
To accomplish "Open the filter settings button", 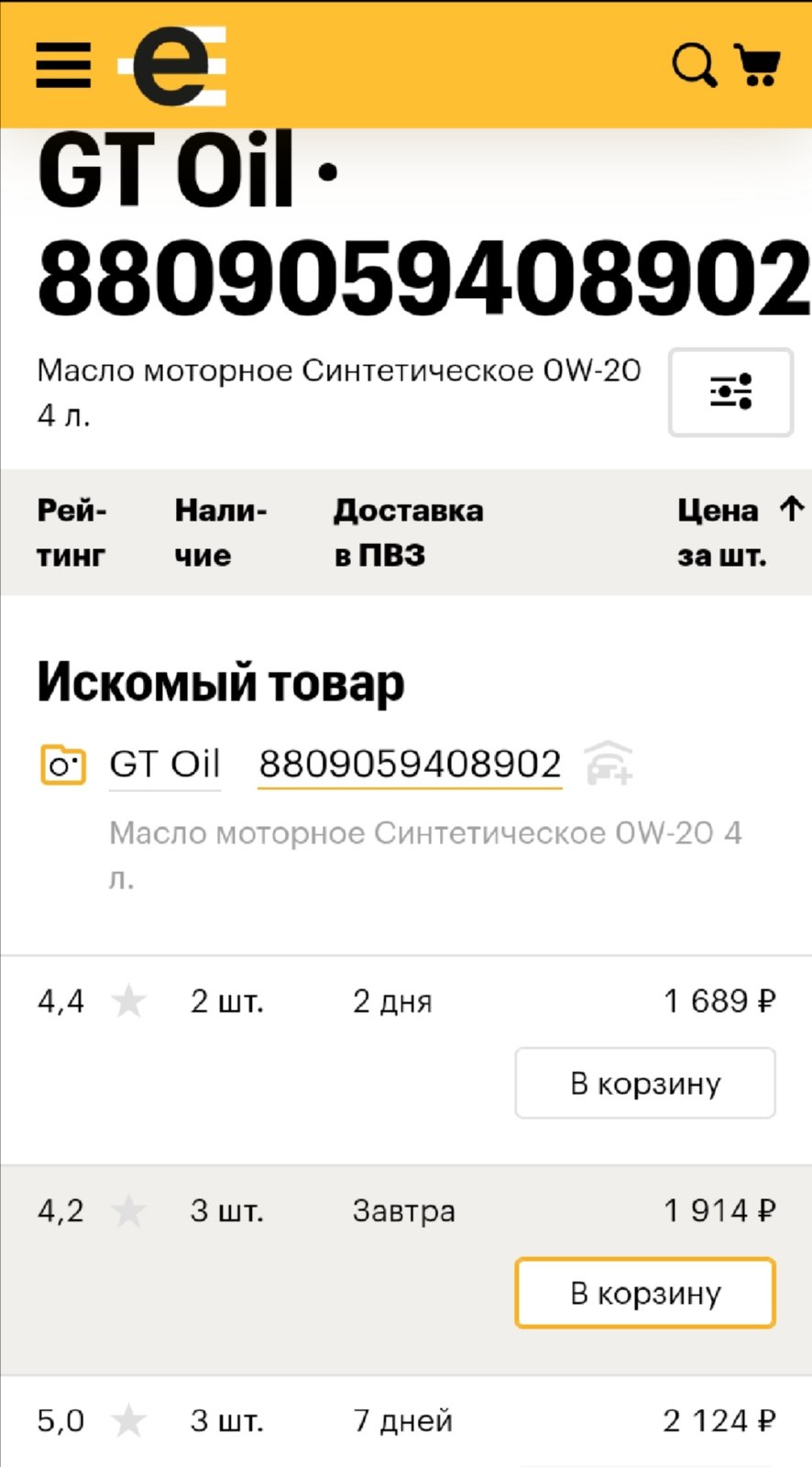I will pos(730,392).
